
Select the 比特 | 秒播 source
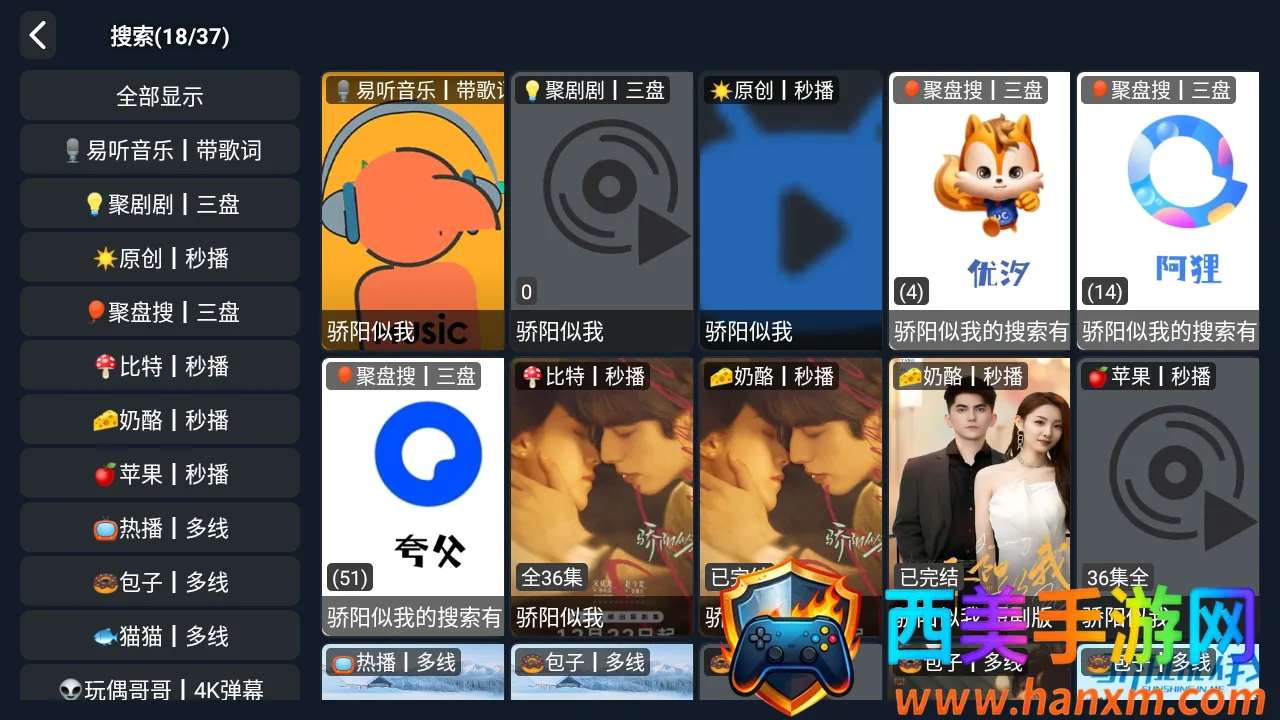click(x=160, y=366)
